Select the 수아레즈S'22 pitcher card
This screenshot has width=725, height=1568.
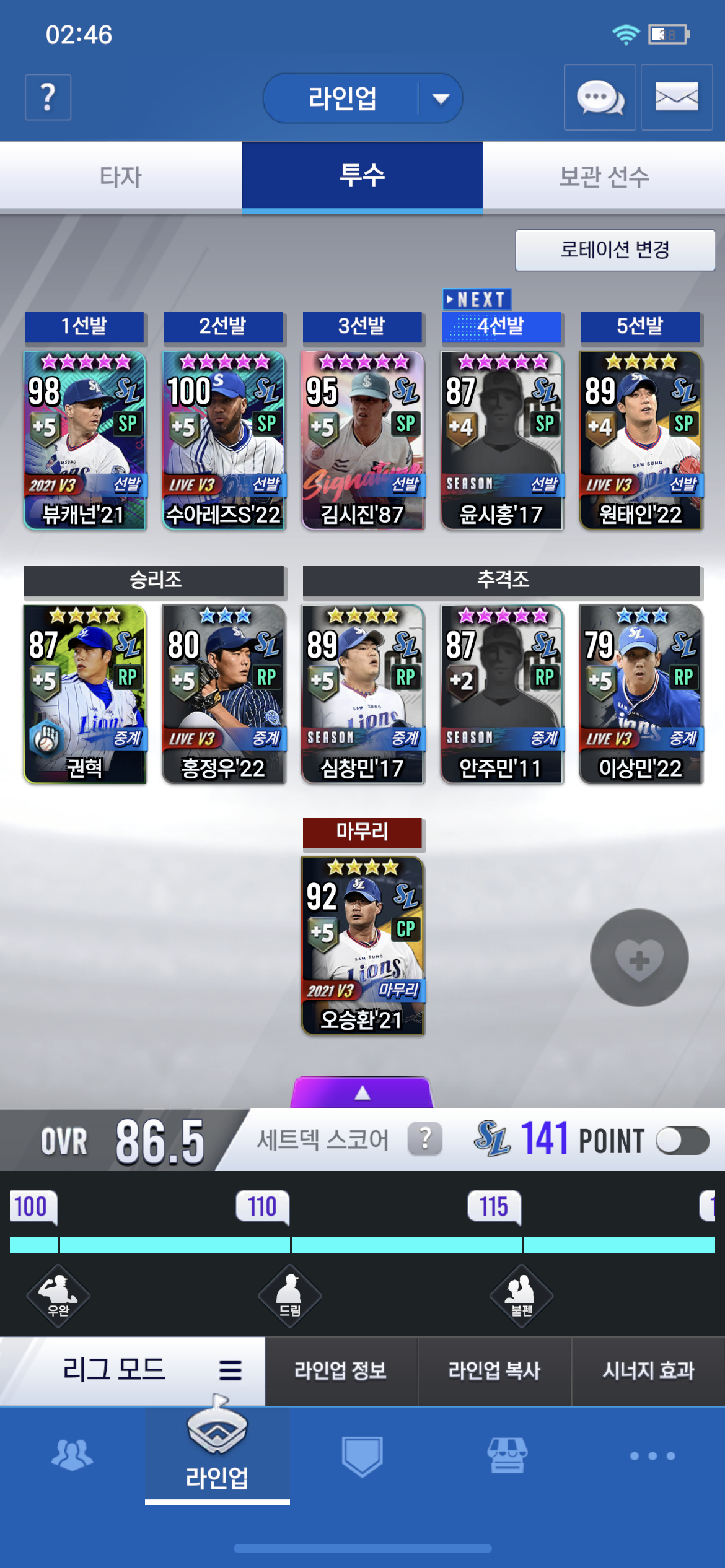pos(224,440)
